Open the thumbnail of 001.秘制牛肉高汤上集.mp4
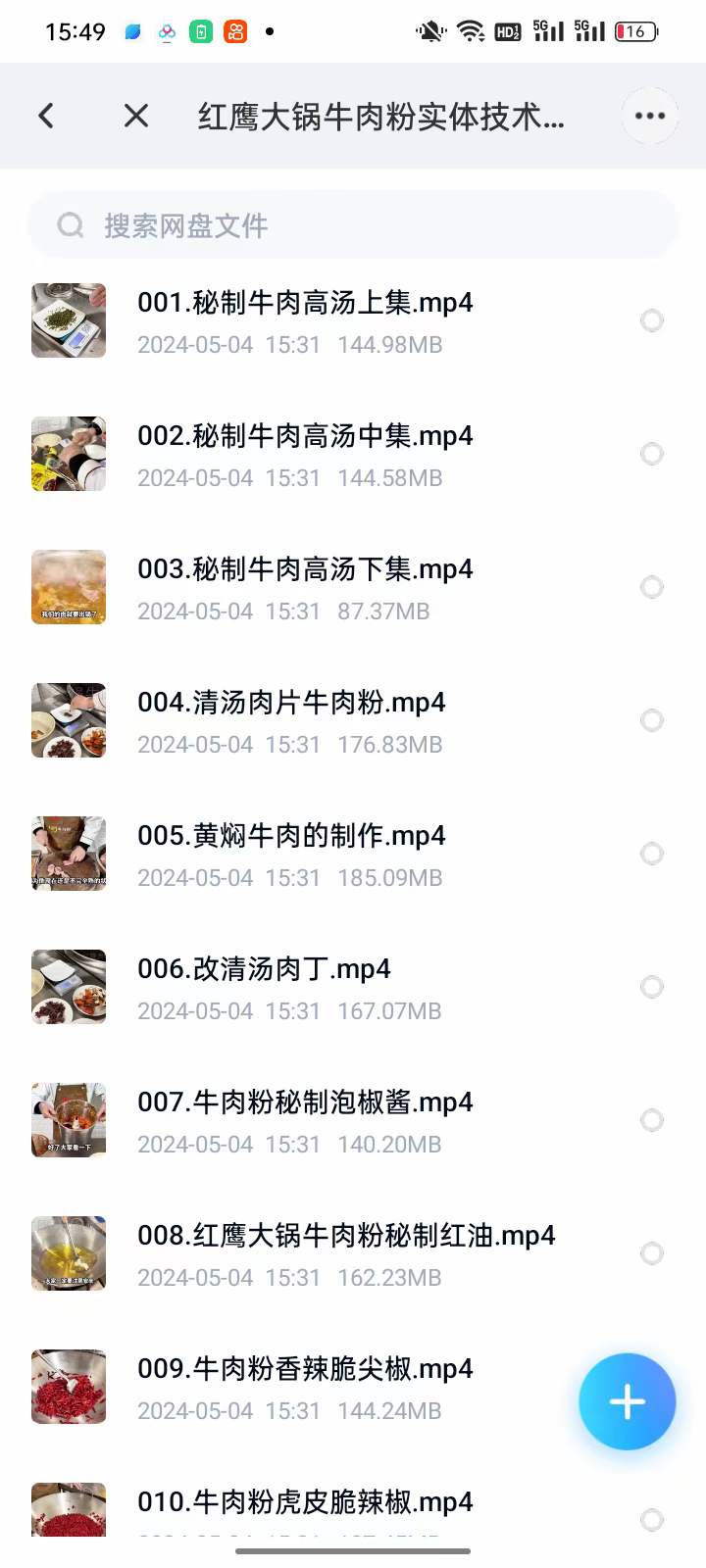The width and height of the screenshot is (706, 1568). click(69, 320)
